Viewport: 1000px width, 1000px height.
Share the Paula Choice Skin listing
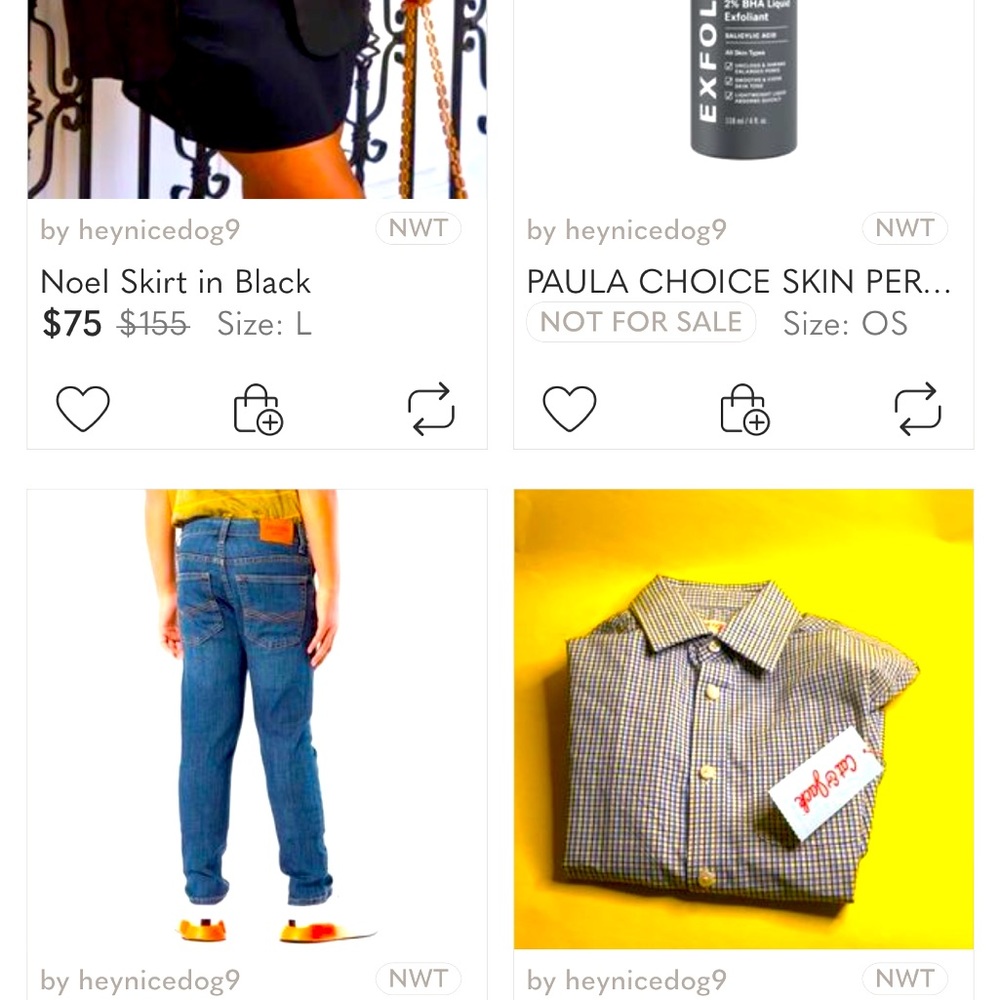[x=917, y=409]
